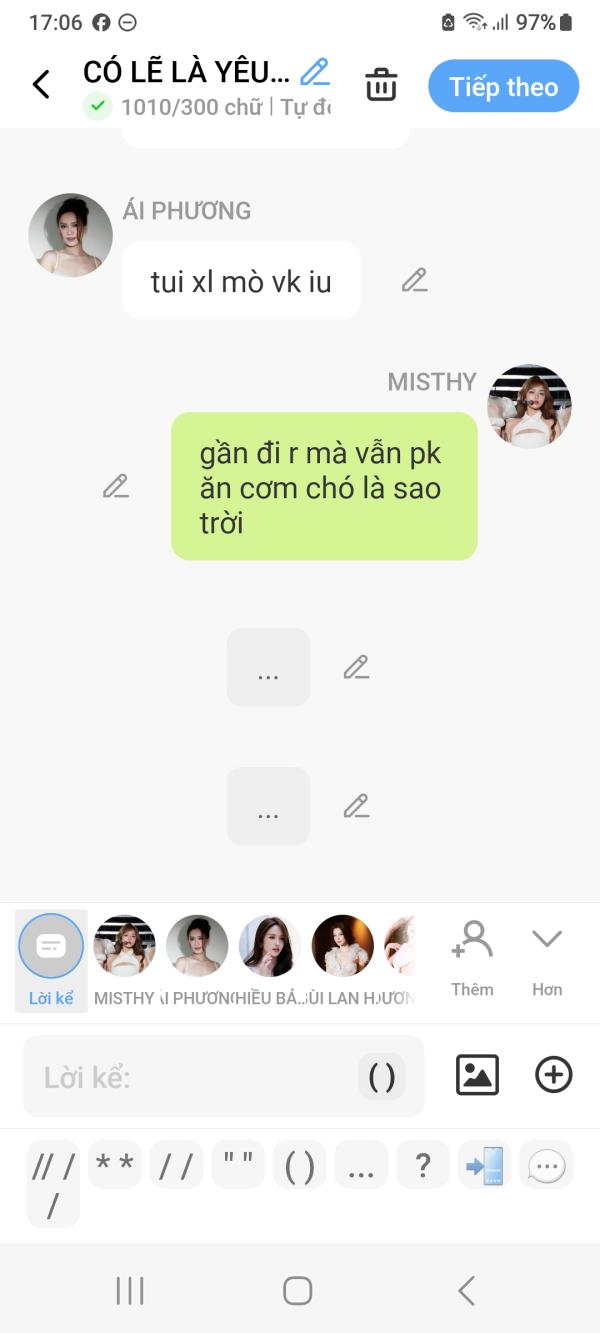Screen dimensions: 600x1333
Task: Choose the MISTHY character avatar
Action: point(124,947)
